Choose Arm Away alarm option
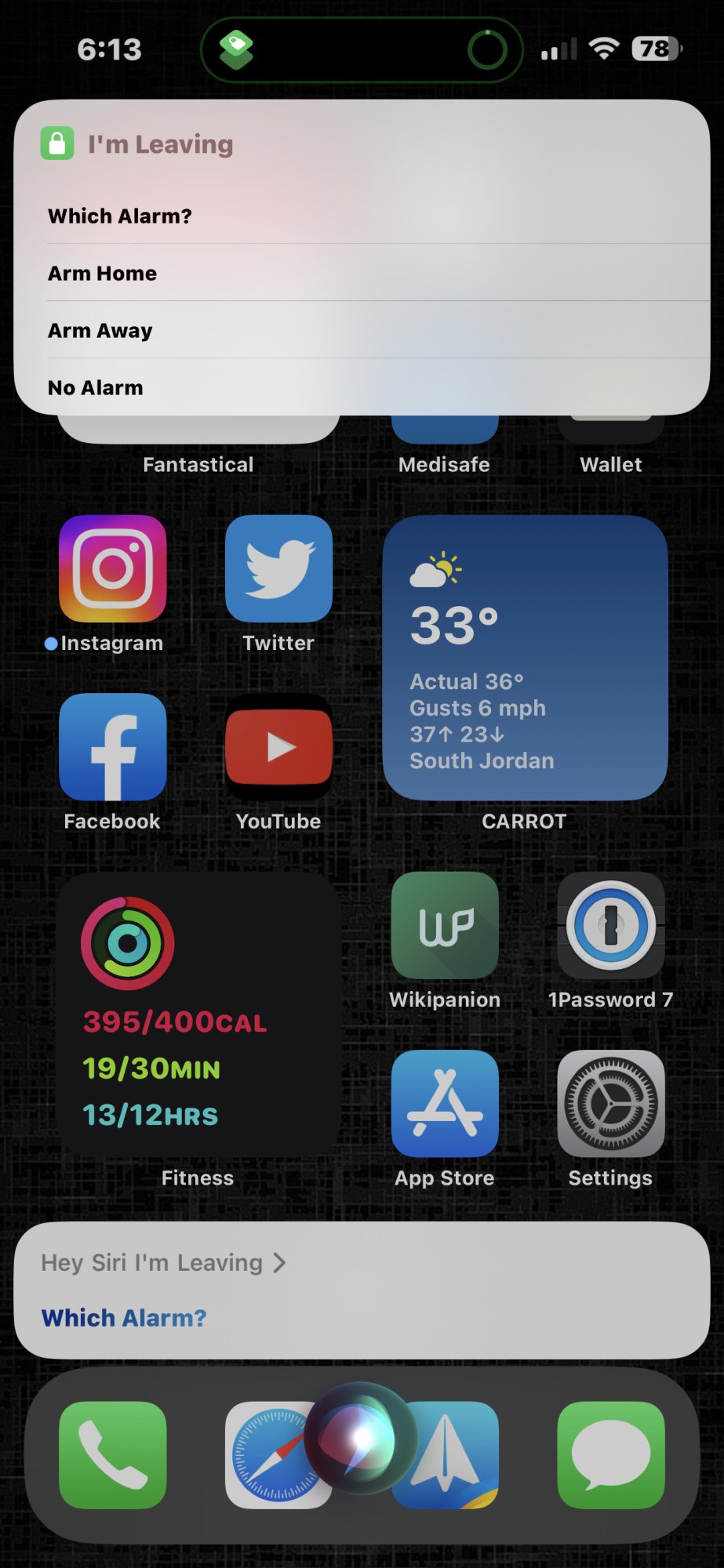This screenshot has width=724, height=1568. [362, 330]
